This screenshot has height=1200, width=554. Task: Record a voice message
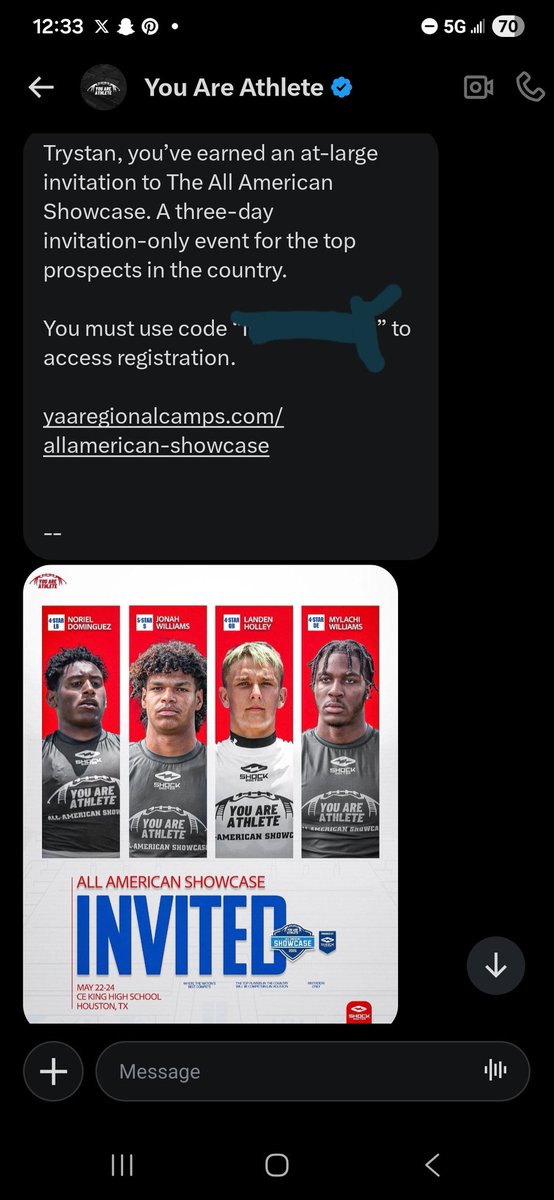tap(495, 1071)
